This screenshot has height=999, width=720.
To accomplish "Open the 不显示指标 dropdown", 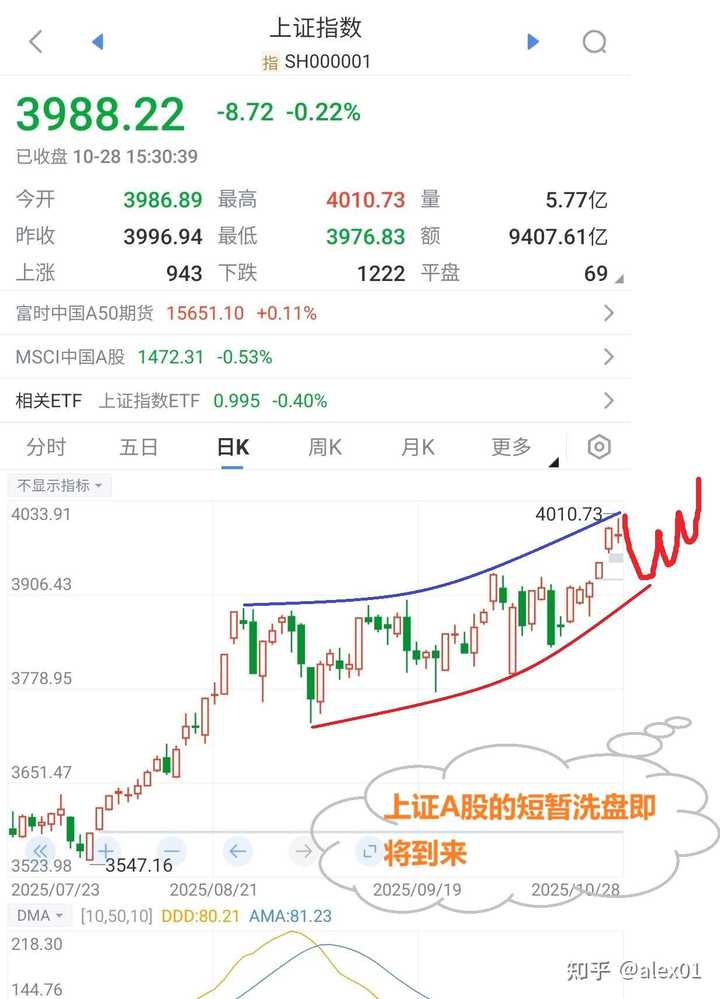I will pyautogui.click(x=60, y=485).
